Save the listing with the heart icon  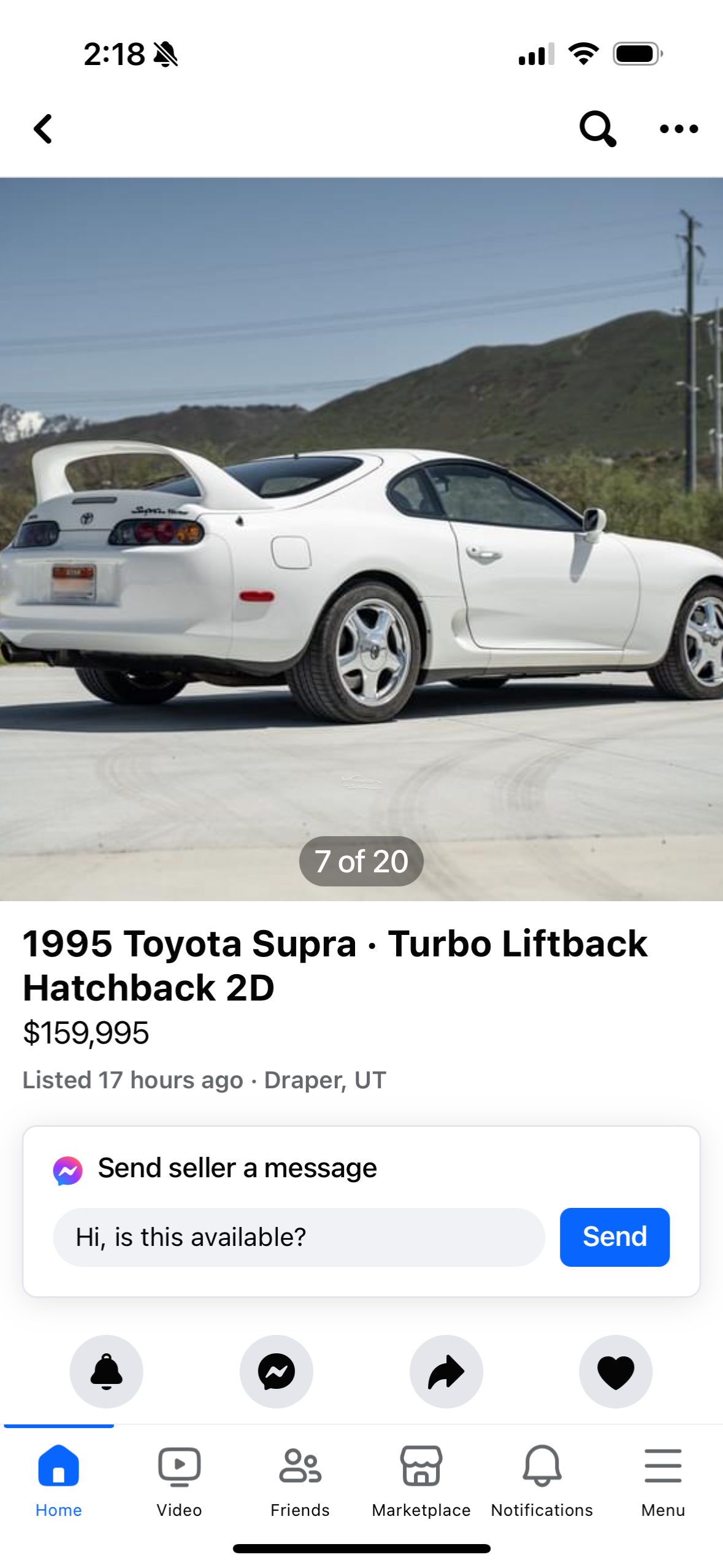pos(616,1371)
